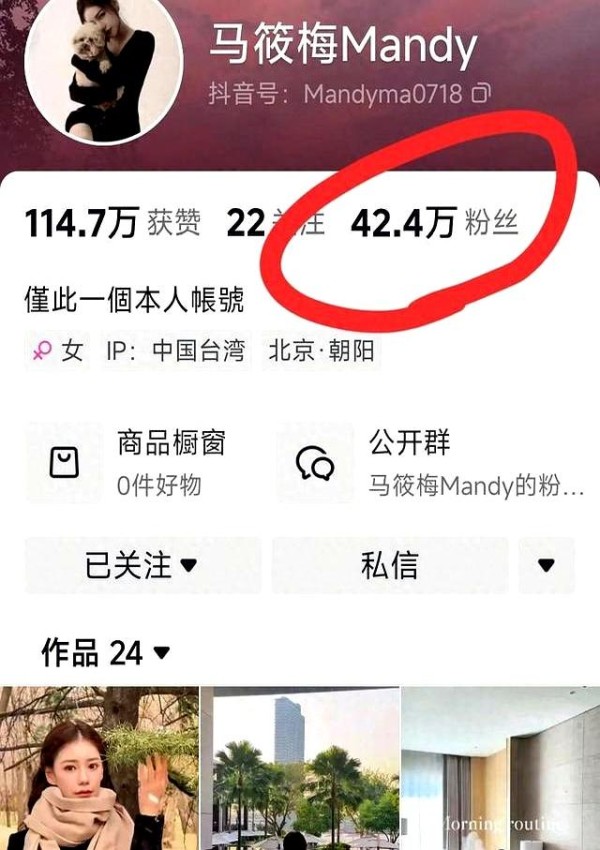Screen dimensions: 600x850
Task: Tap the 已关注 following button
Action: coord(142,565)
